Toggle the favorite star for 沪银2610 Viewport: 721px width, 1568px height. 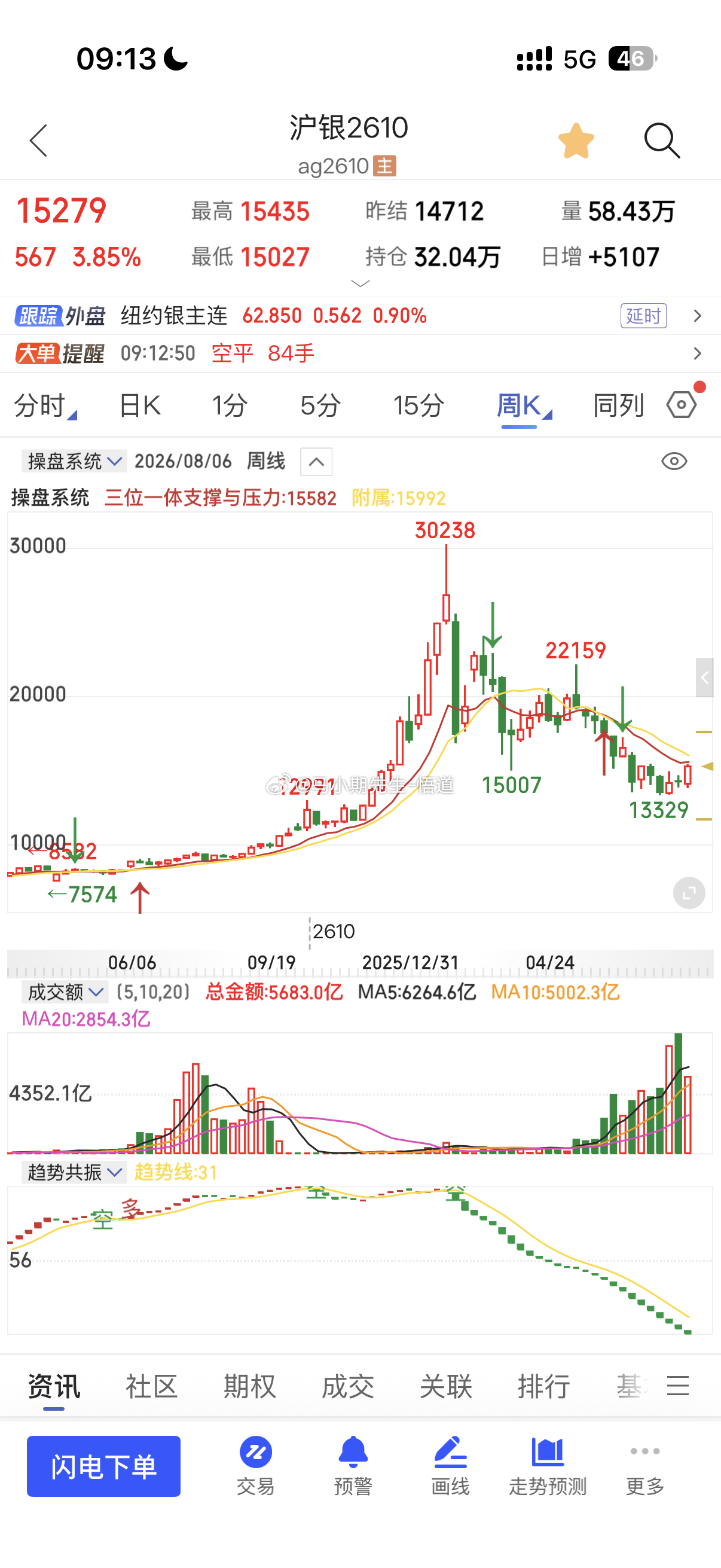pyautogui.click(x=576, y=141)
